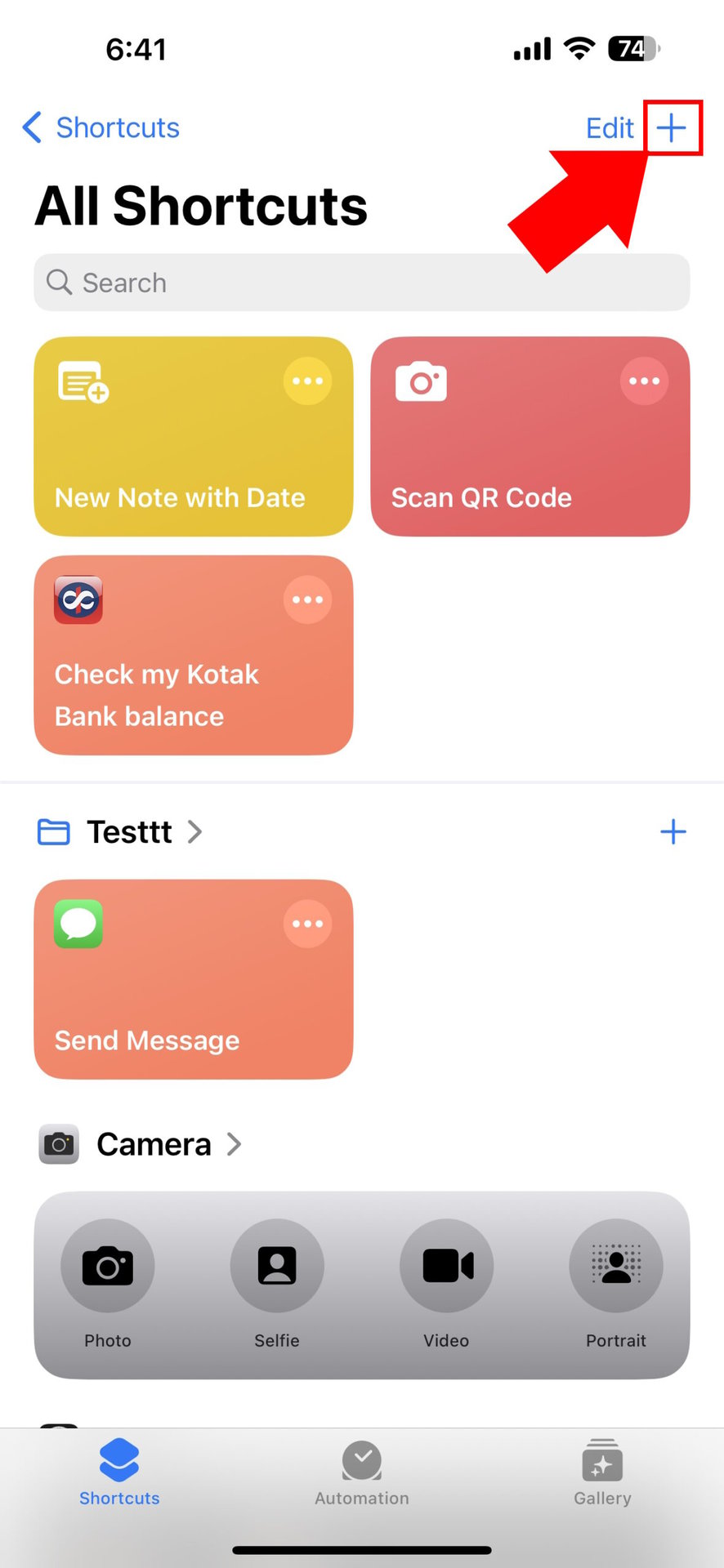Open the Camera shortcuts section
Image resolution: width=724 pixels, height=1568 pixels.
click(x=155, y=1144)
